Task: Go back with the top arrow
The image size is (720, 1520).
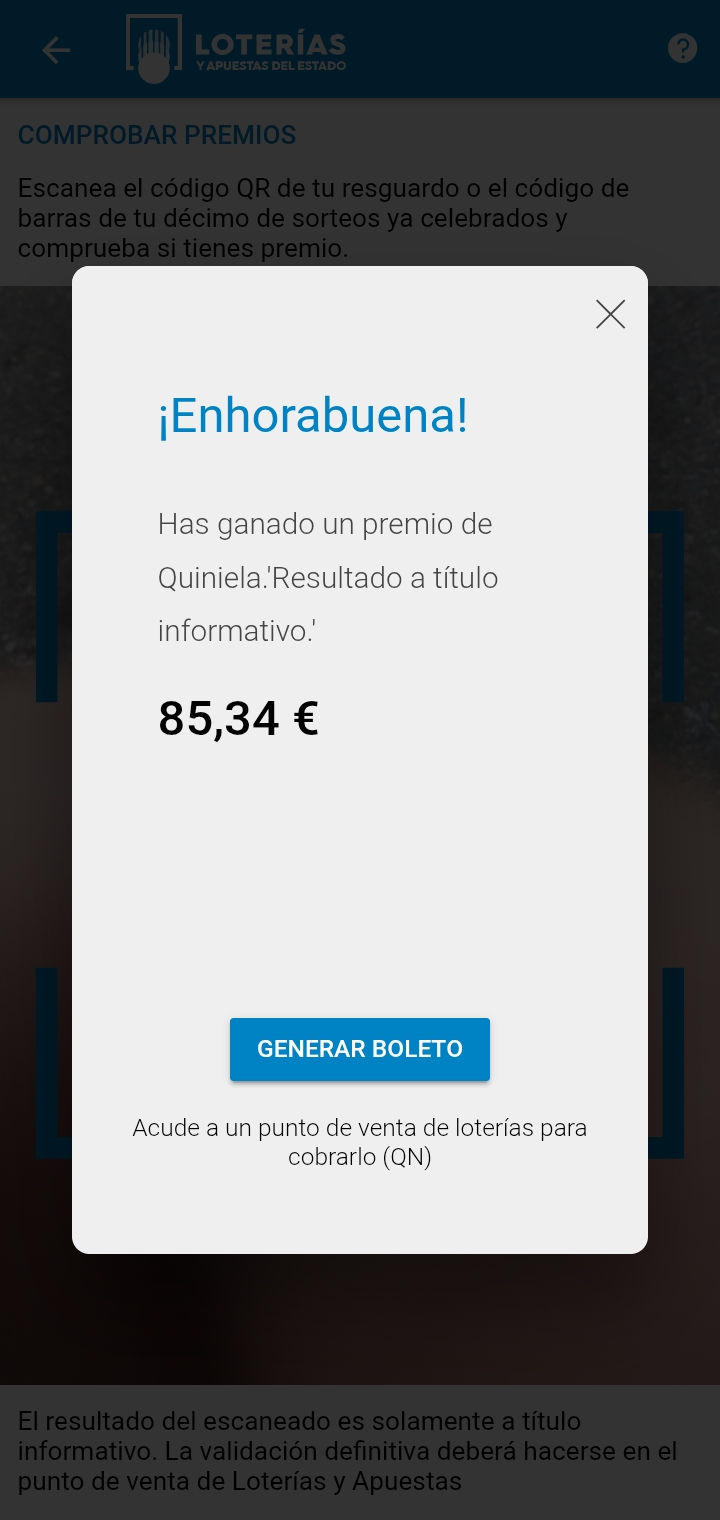Action: [x=56, y=50]
